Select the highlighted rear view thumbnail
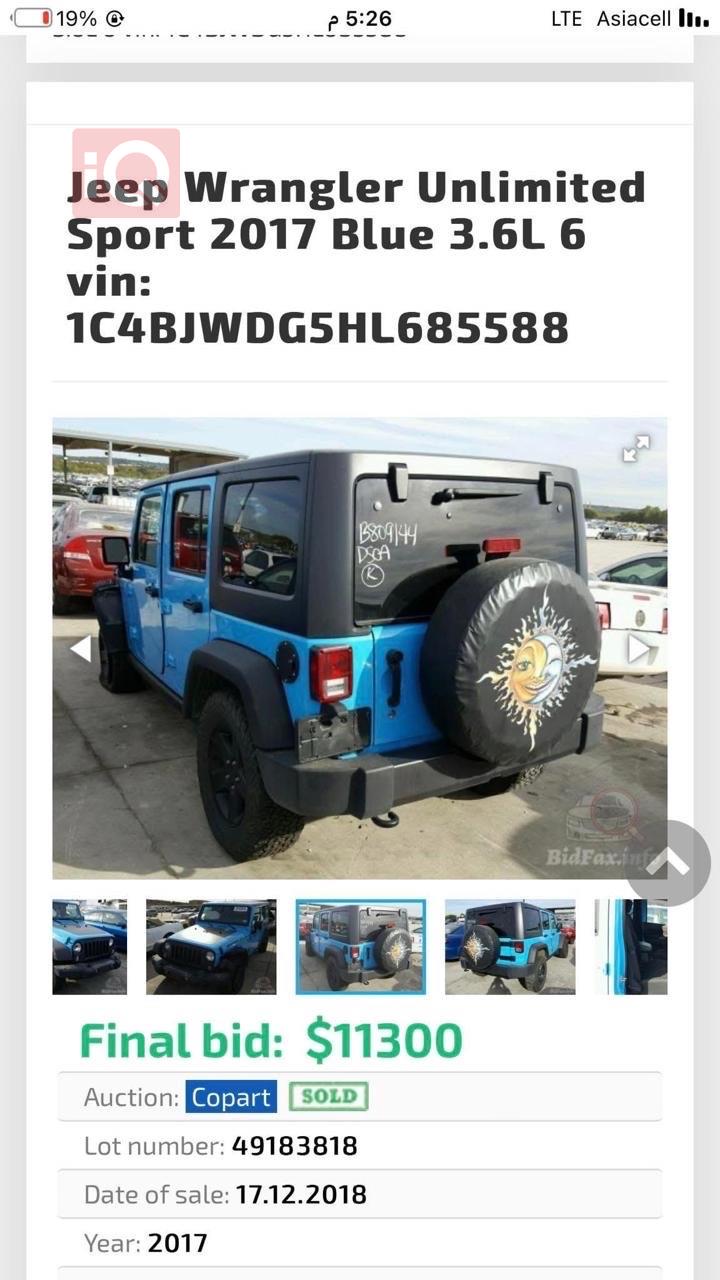 pyautogui.click(x=360, y=946)
